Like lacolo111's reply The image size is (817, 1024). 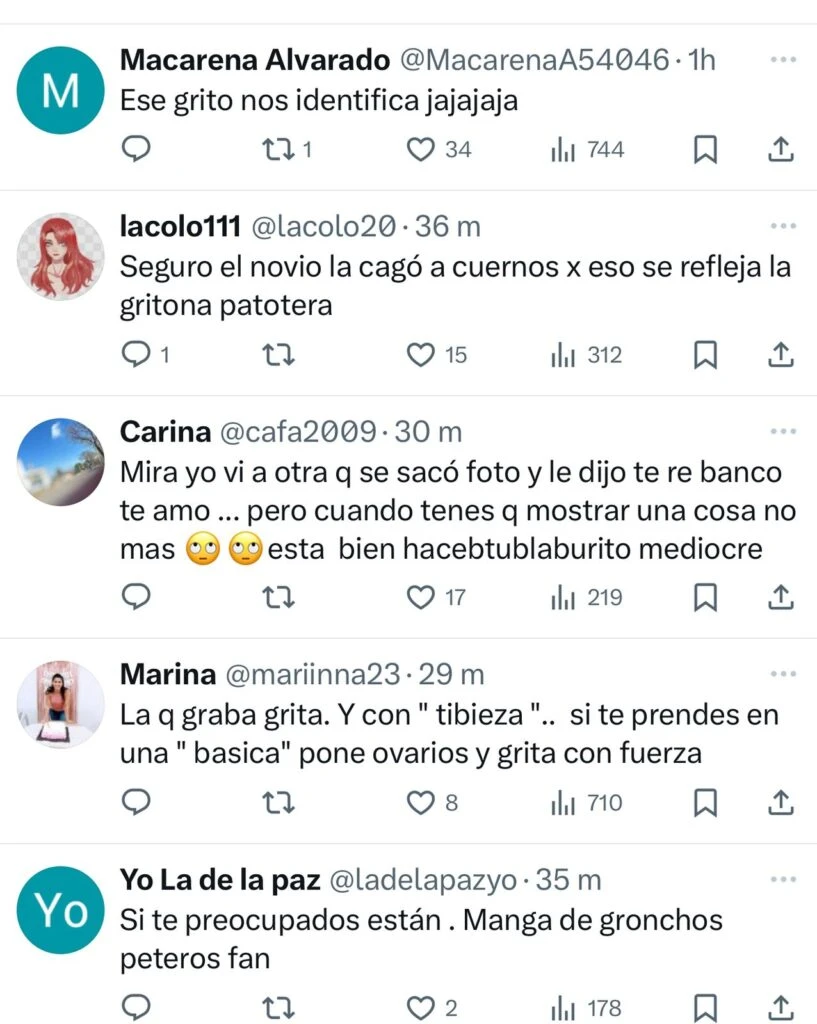(x=422, y=355)
